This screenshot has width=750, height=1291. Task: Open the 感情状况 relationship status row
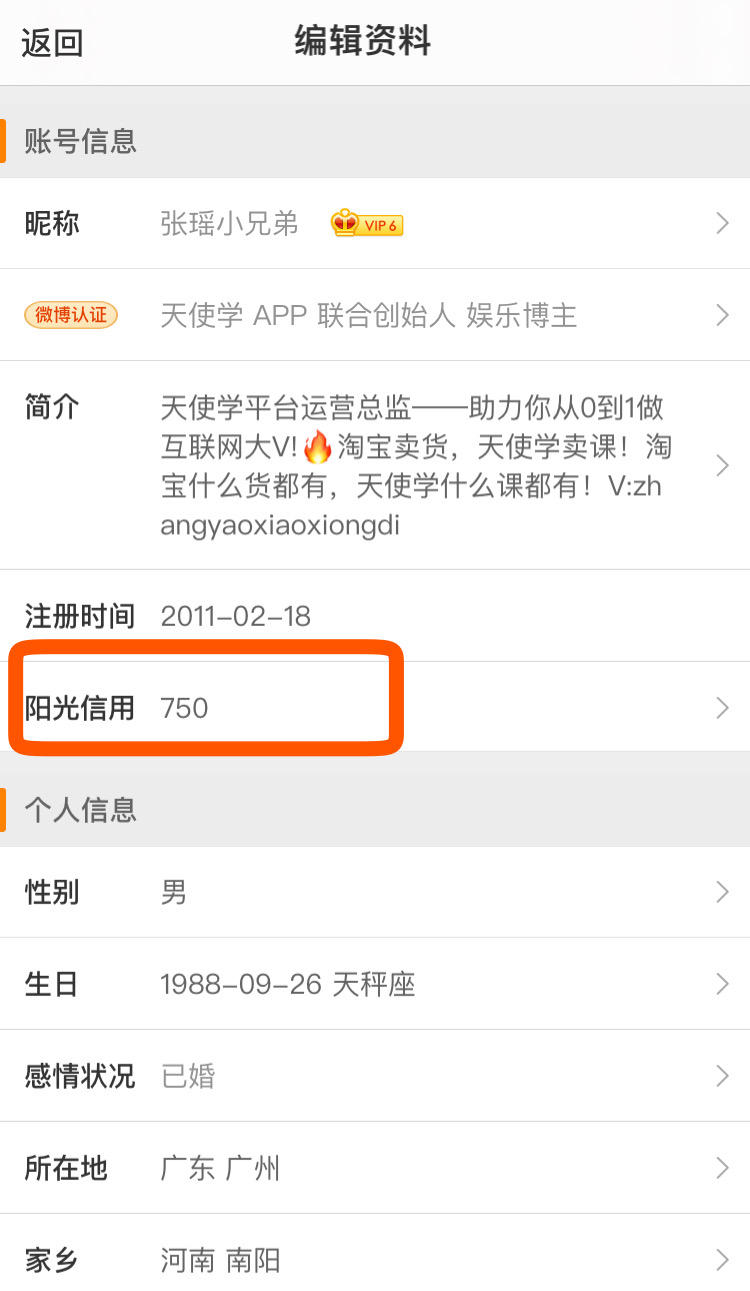pyautogui.click(x=375, y=1076)
